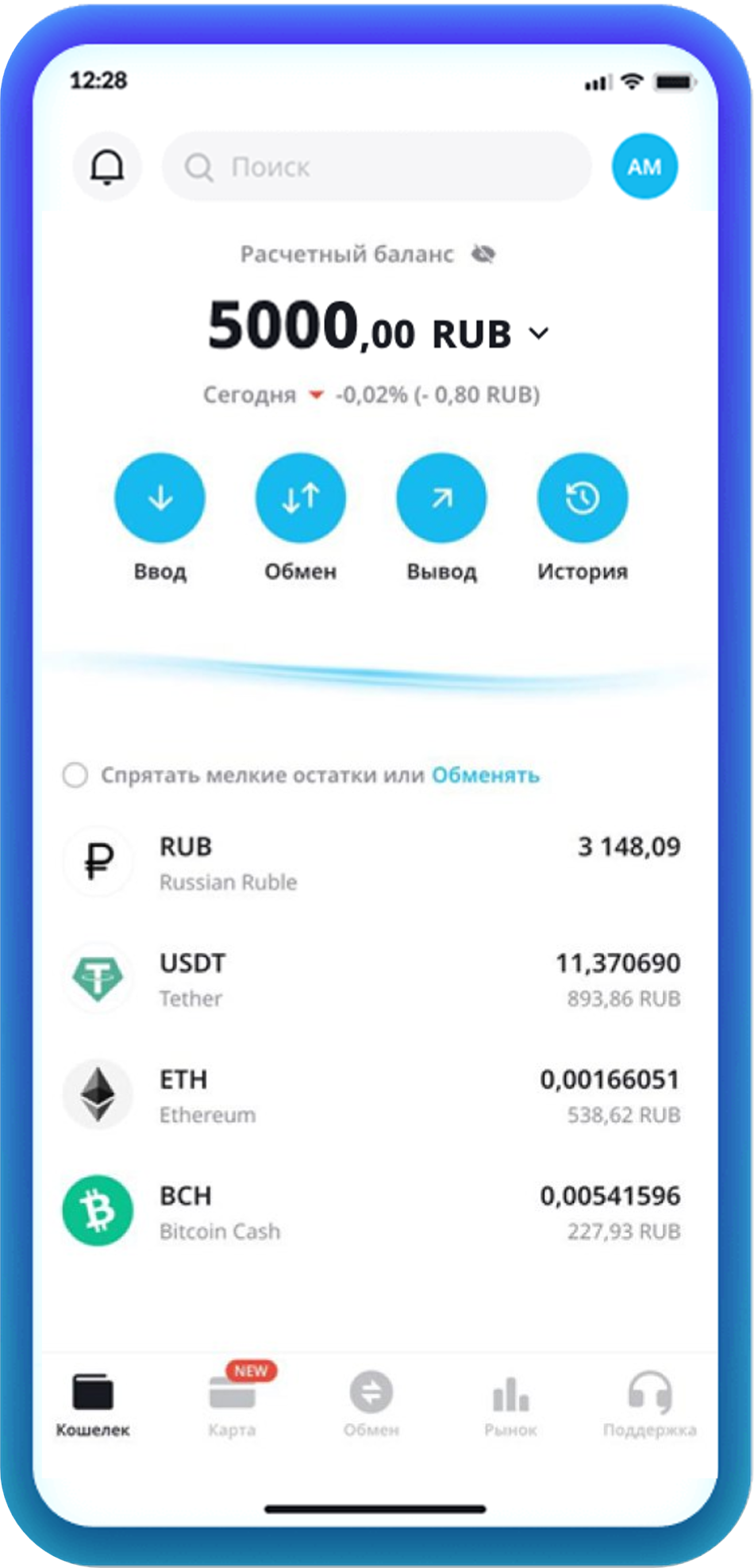Switch to the Обмен bottom tab

pyautogui.click(x=371, y=1406)
